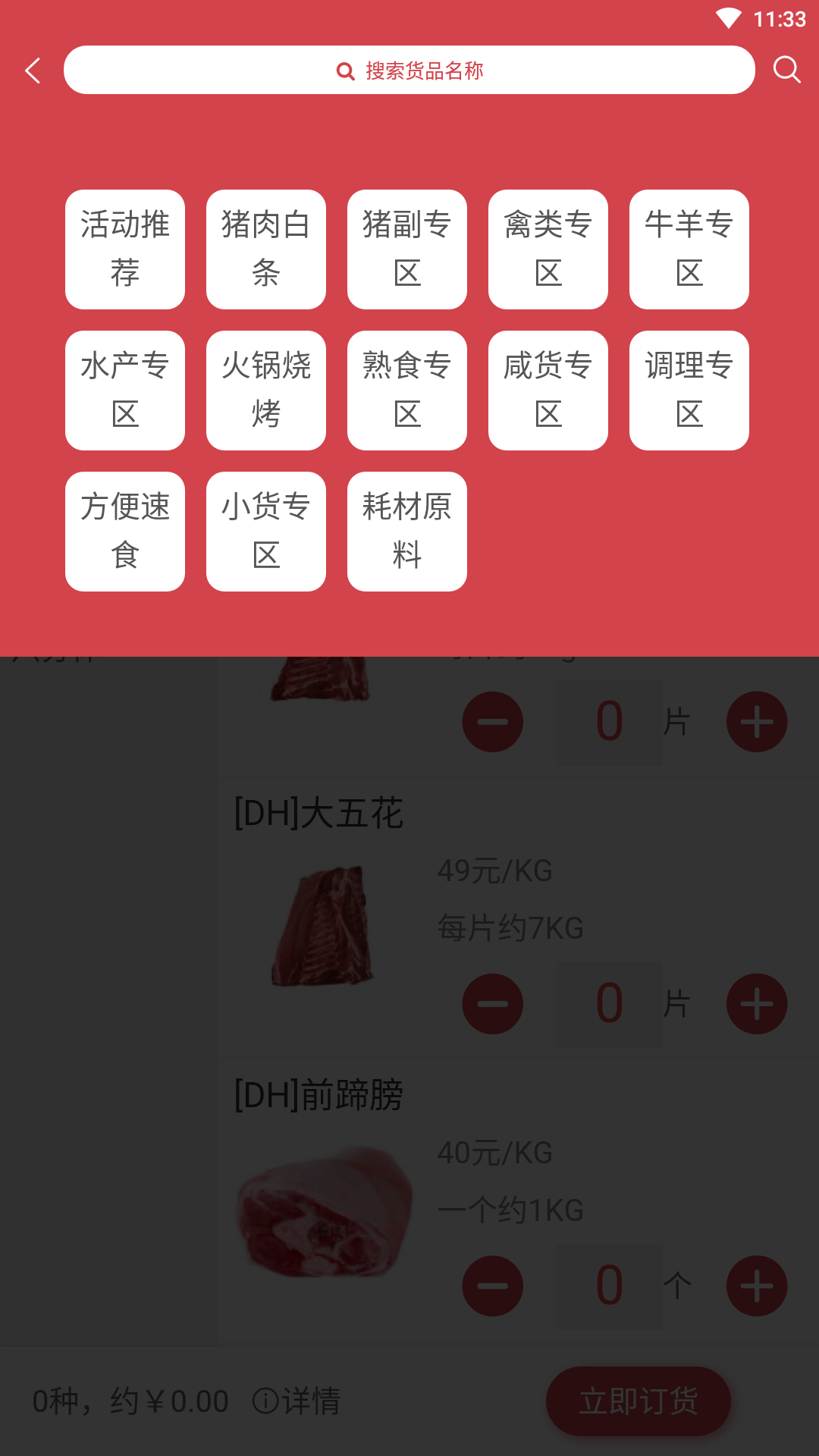The image size is (819, 1456).
Task: Open the 耗材原料 category
Action: pos(406,531)
